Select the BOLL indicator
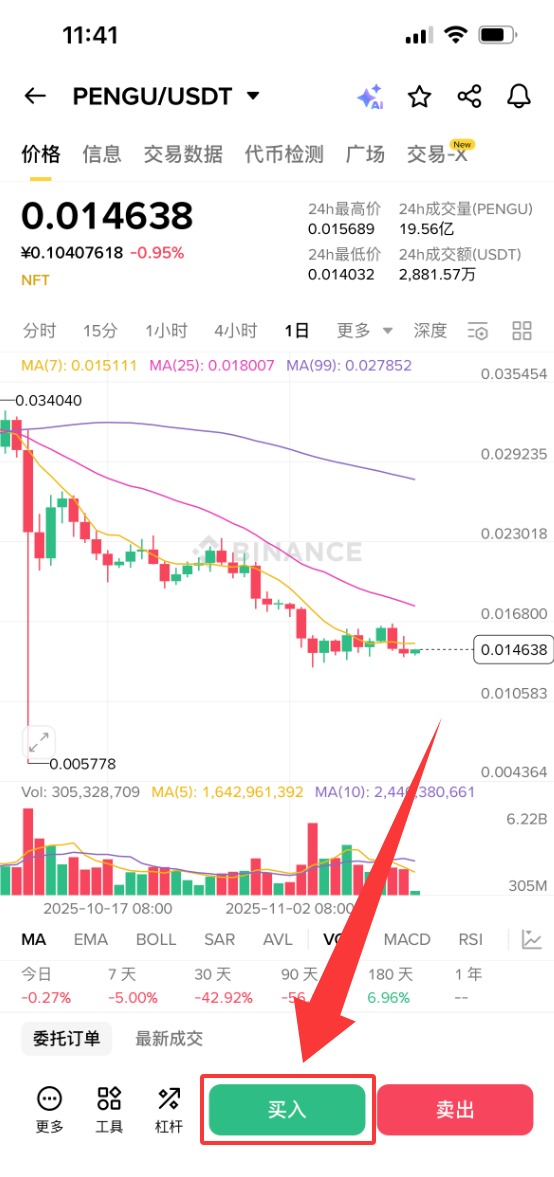 tap(156, 939)
